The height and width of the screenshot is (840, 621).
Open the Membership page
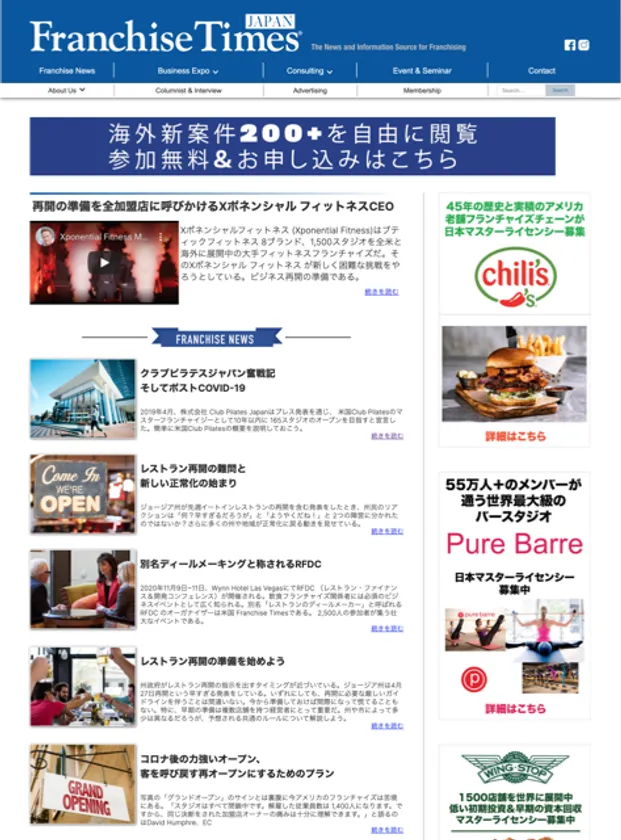[421, 90]
